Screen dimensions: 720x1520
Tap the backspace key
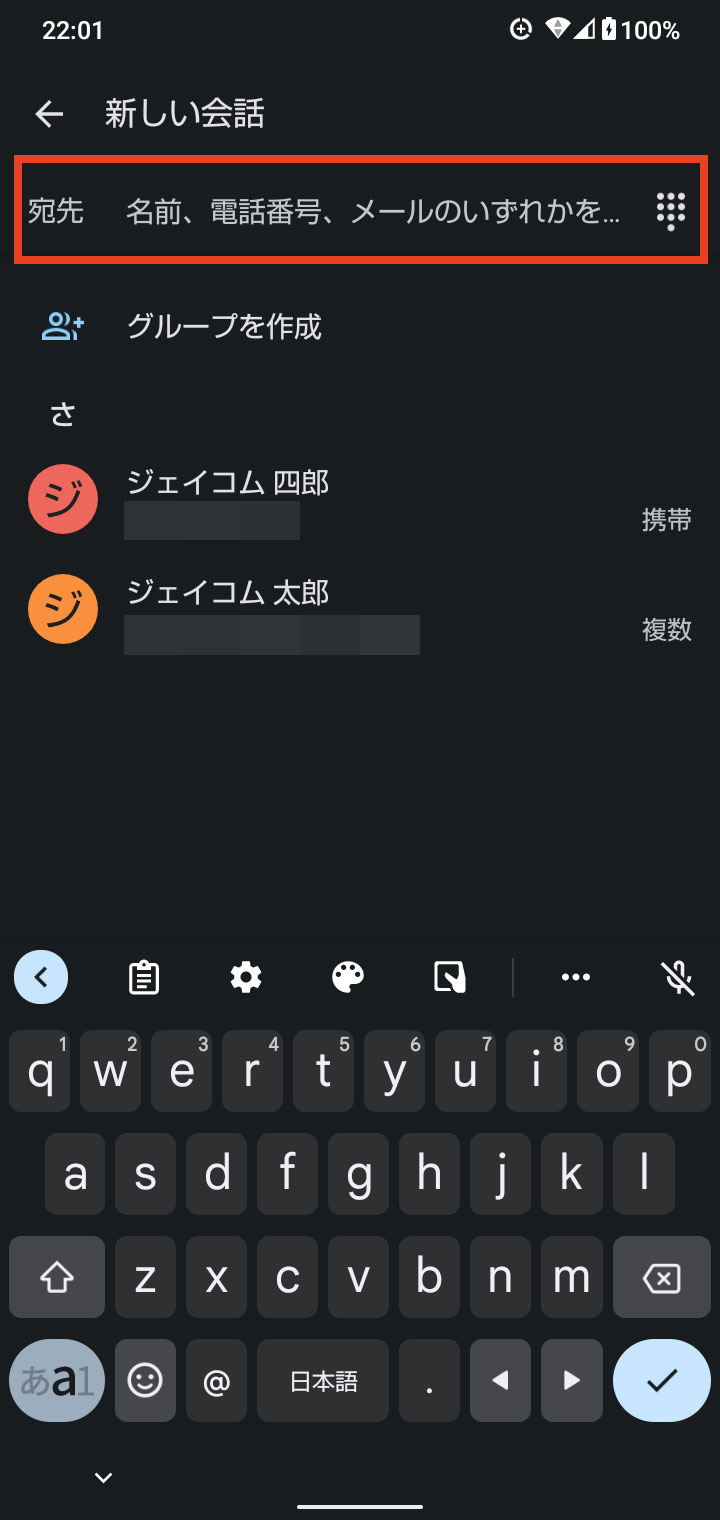(661, 1277)
